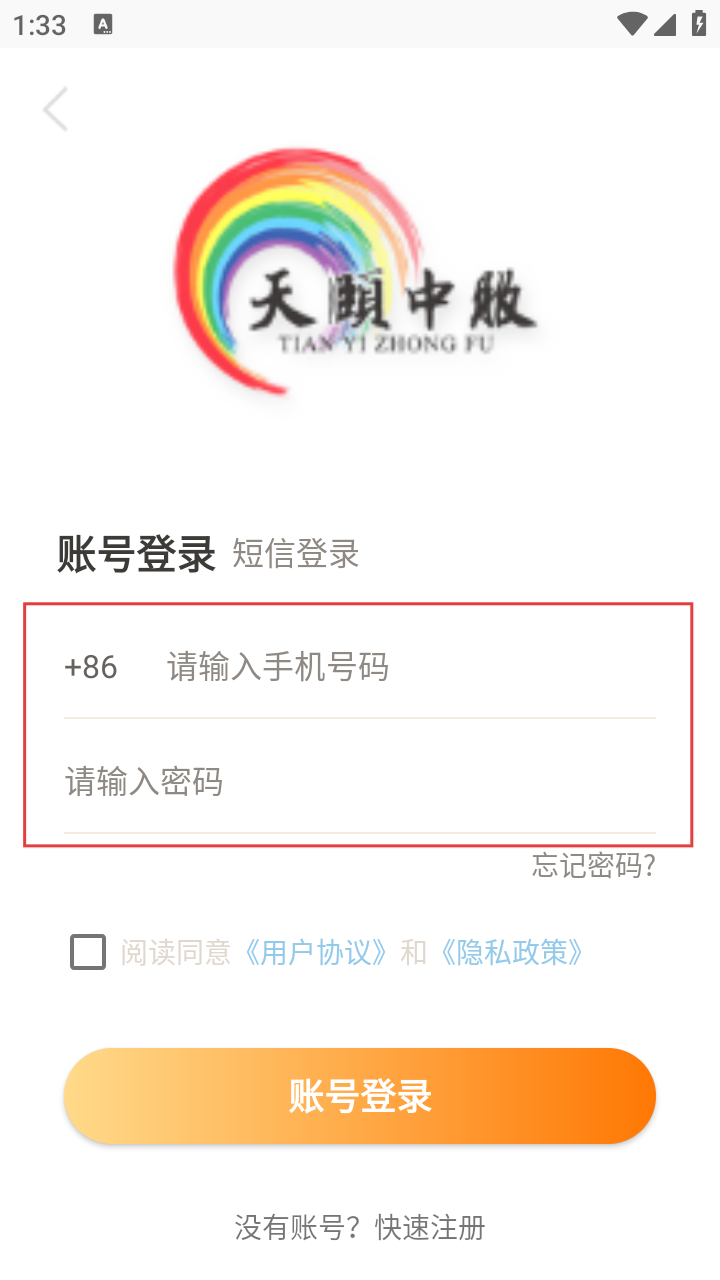Go back using the top-left arrow

click(56, 109)
